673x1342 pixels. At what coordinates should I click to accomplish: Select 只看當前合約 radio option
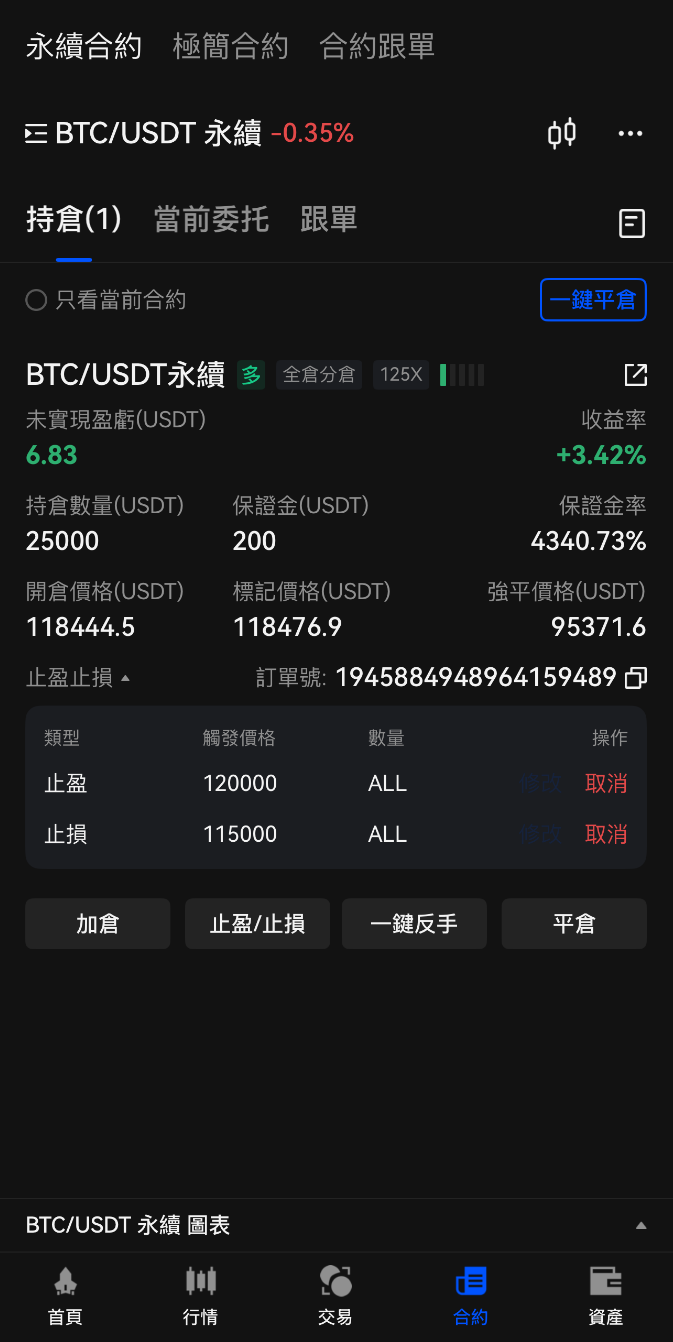coord(106,300)
